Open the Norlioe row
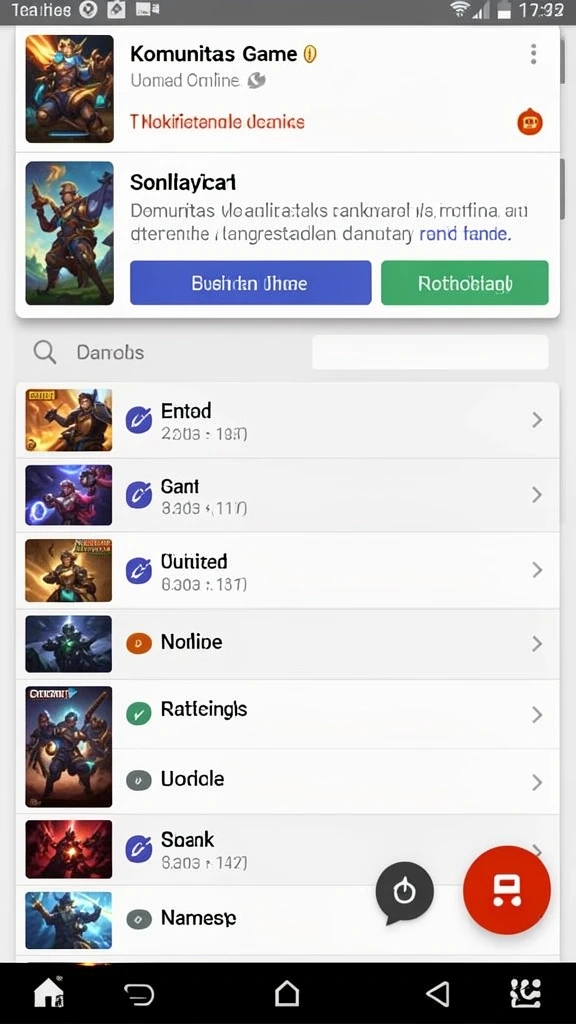The image size is (576, 1024). point(287,644)
